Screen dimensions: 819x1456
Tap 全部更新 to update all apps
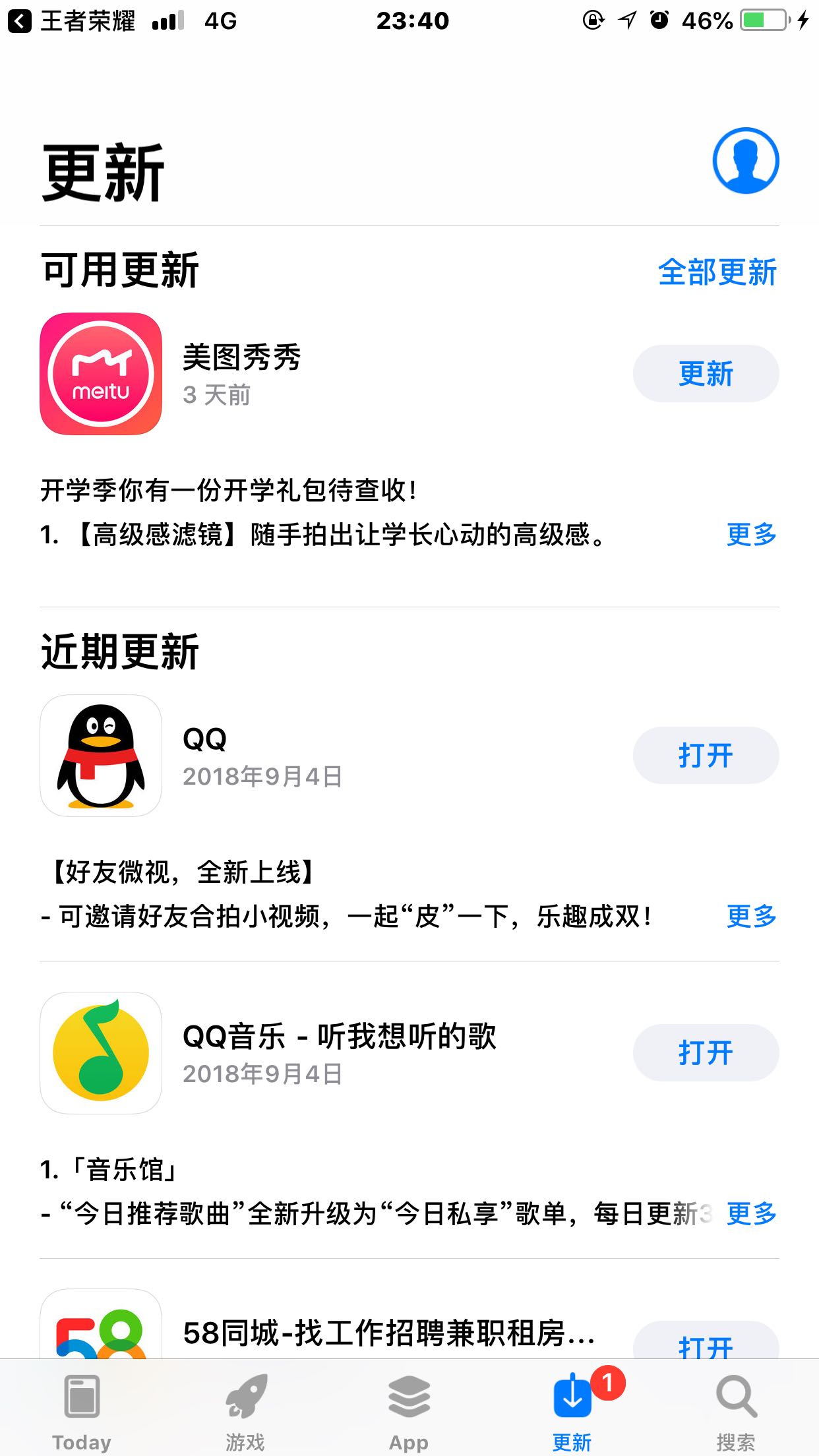(717, 272)
